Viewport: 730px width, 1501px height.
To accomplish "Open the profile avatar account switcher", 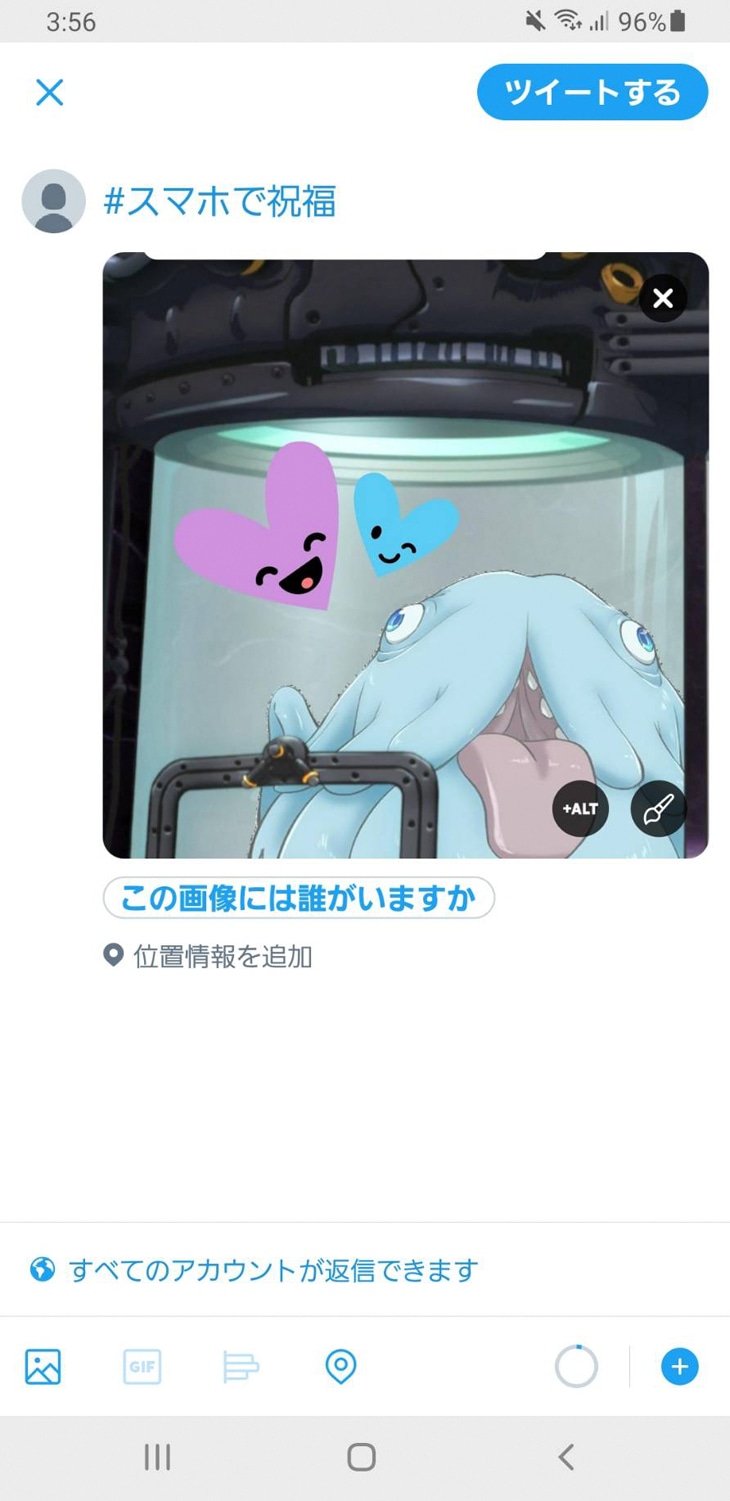I will [54, 202].
